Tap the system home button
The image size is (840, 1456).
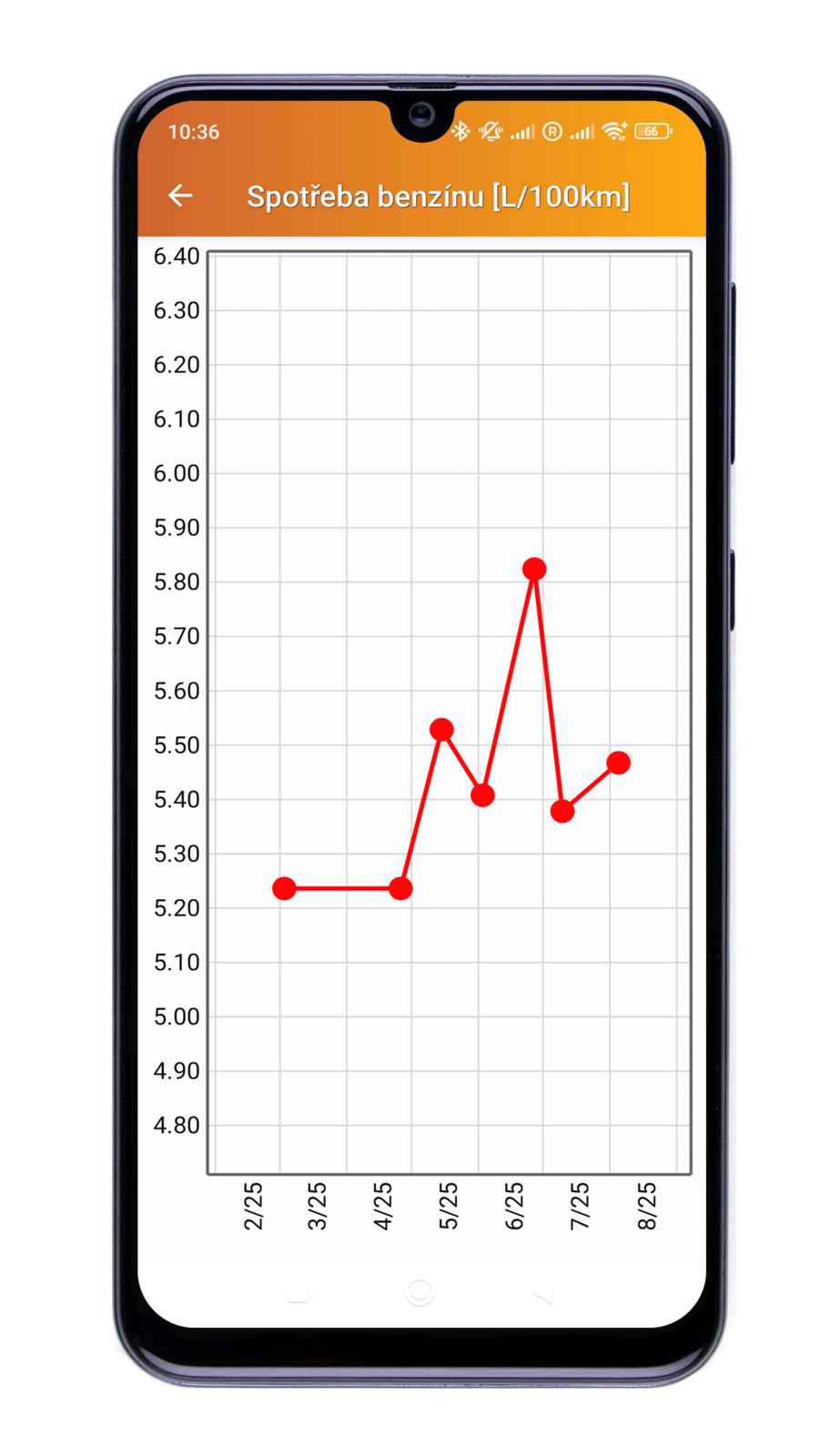(x=420, y=1292)
